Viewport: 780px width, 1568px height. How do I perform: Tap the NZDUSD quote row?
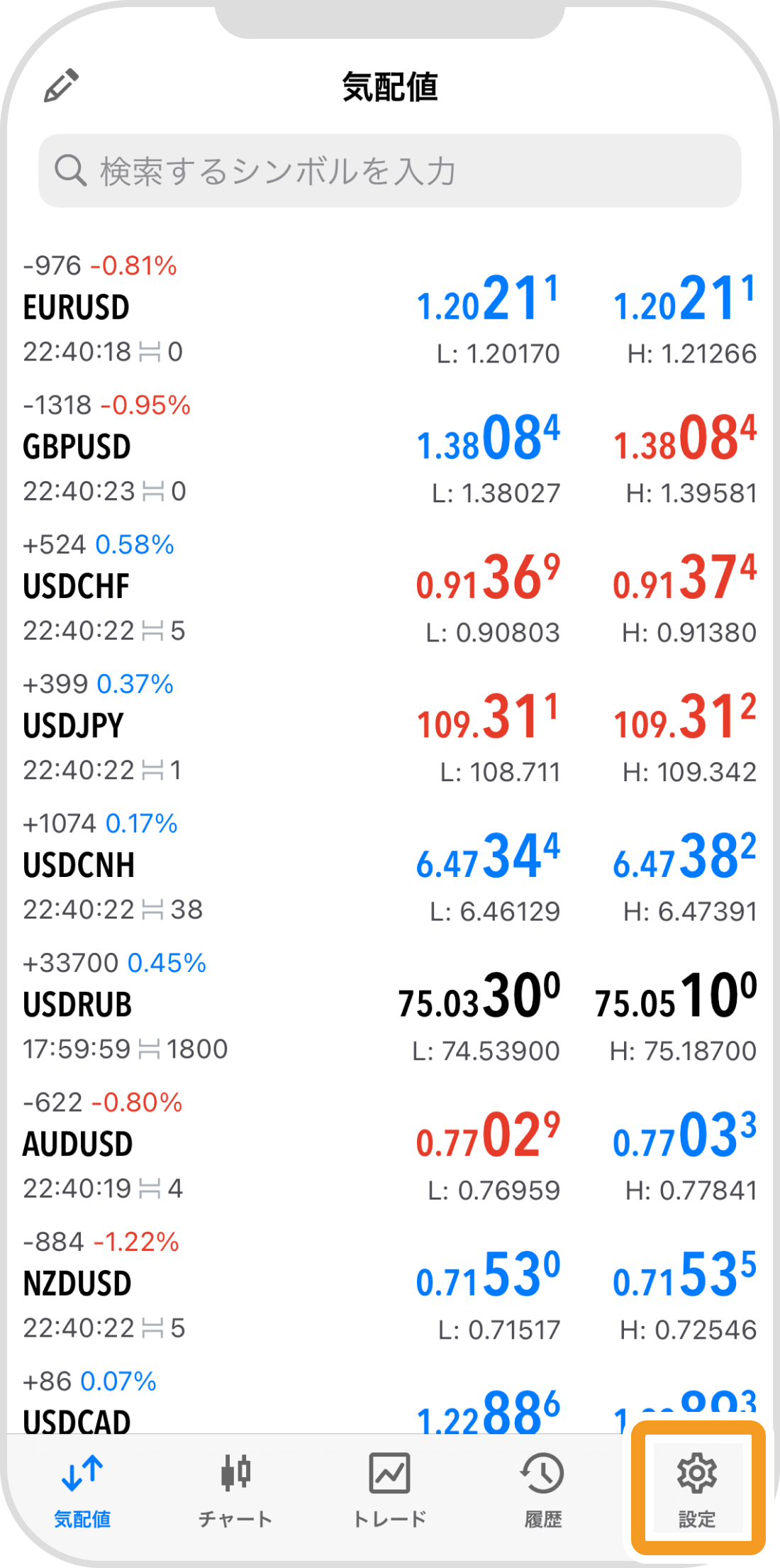pyautogui.click(x=390, y=1284)
